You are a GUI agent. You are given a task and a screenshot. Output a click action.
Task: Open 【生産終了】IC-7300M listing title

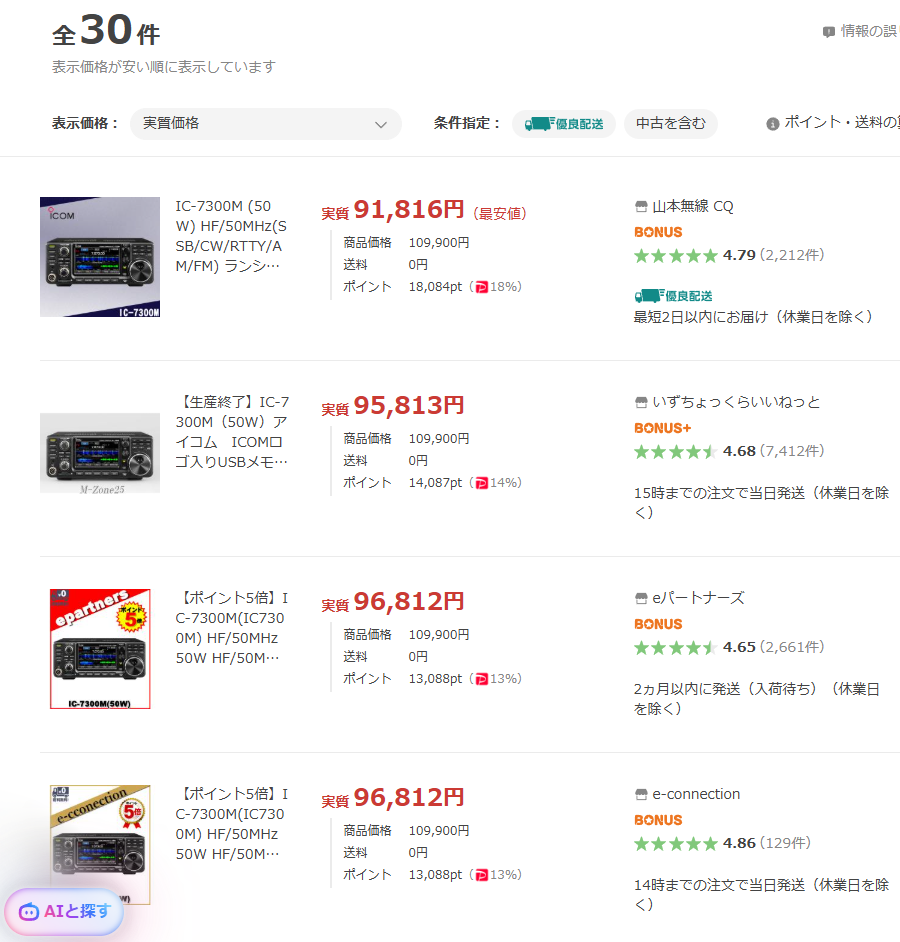pyautogui.click(x=231, y=432)
